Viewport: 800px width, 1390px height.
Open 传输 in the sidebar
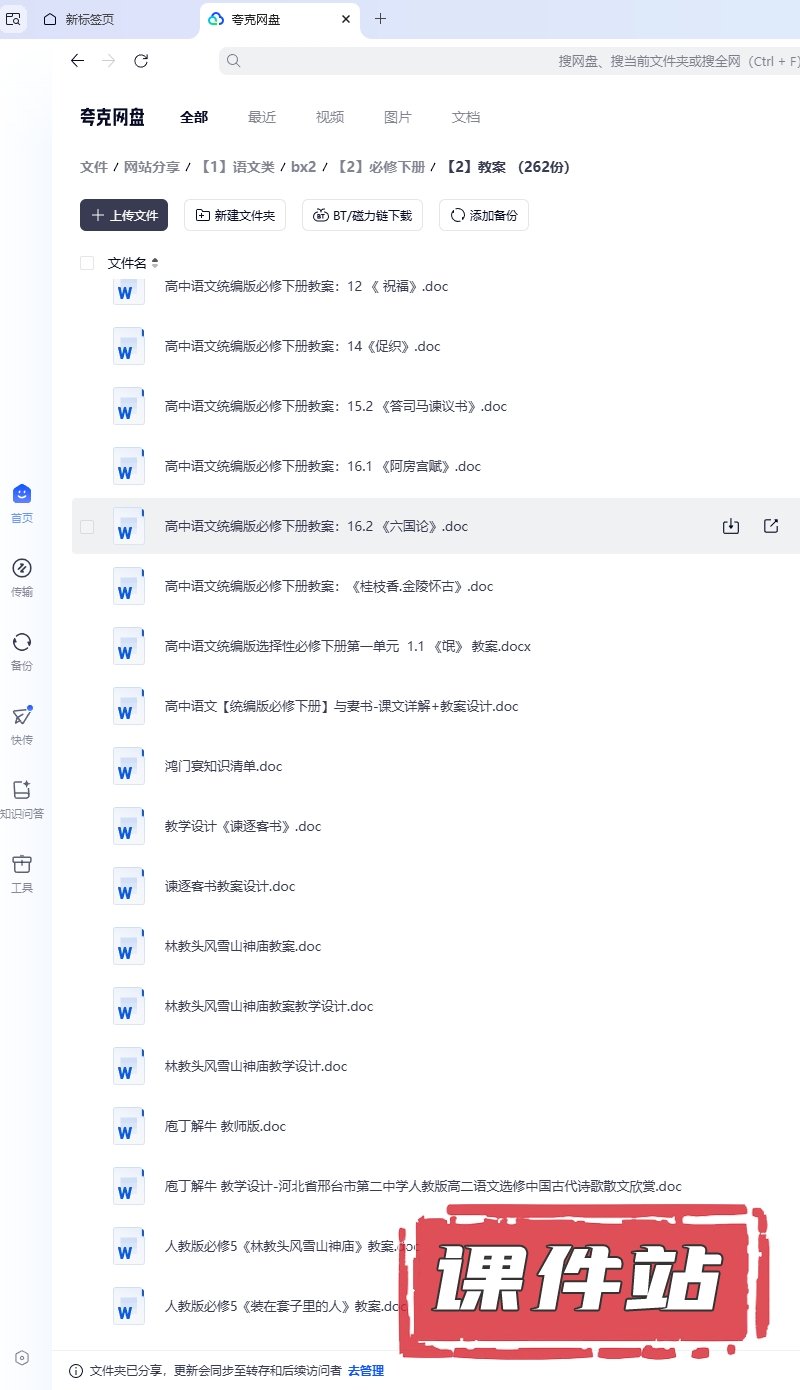click(22, 577)
